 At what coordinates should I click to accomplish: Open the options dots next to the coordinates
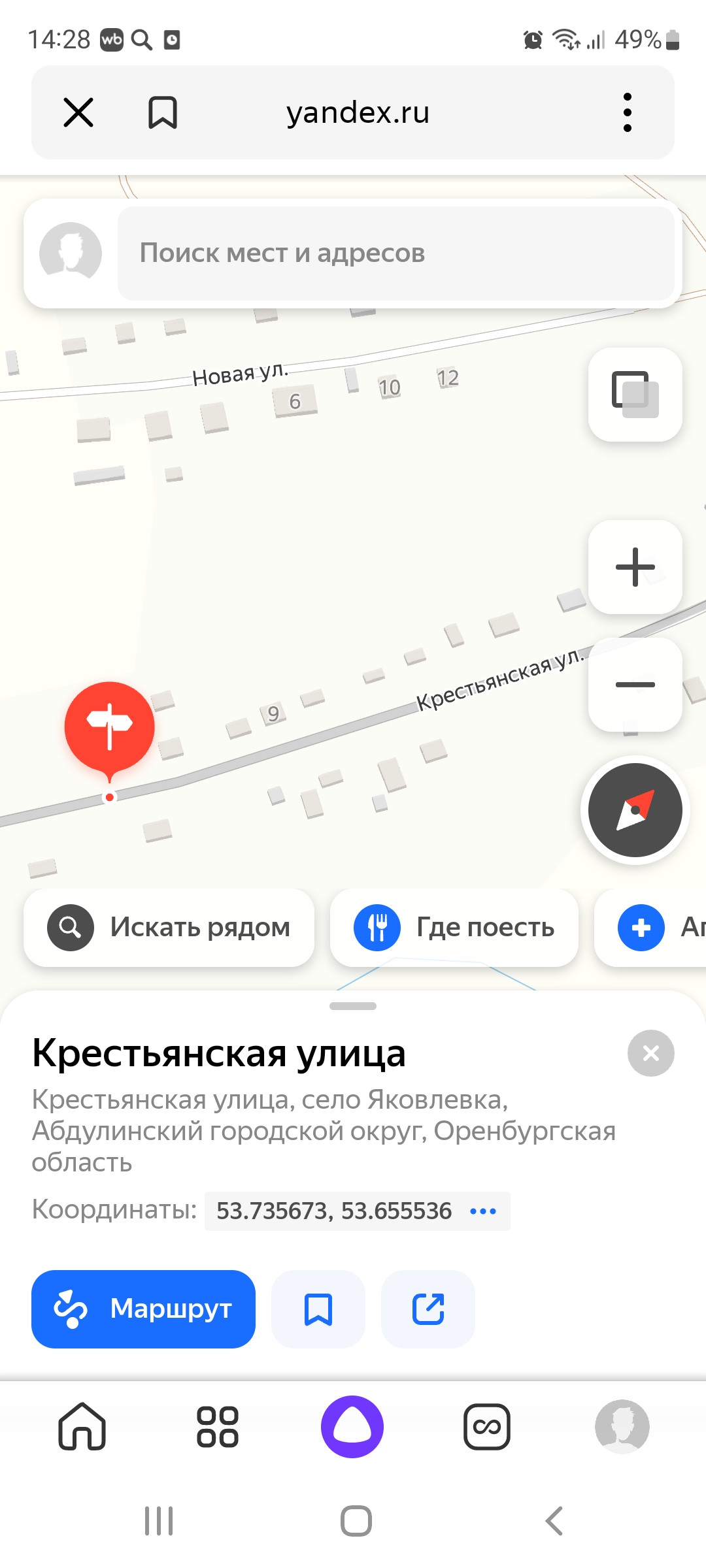483,1211
